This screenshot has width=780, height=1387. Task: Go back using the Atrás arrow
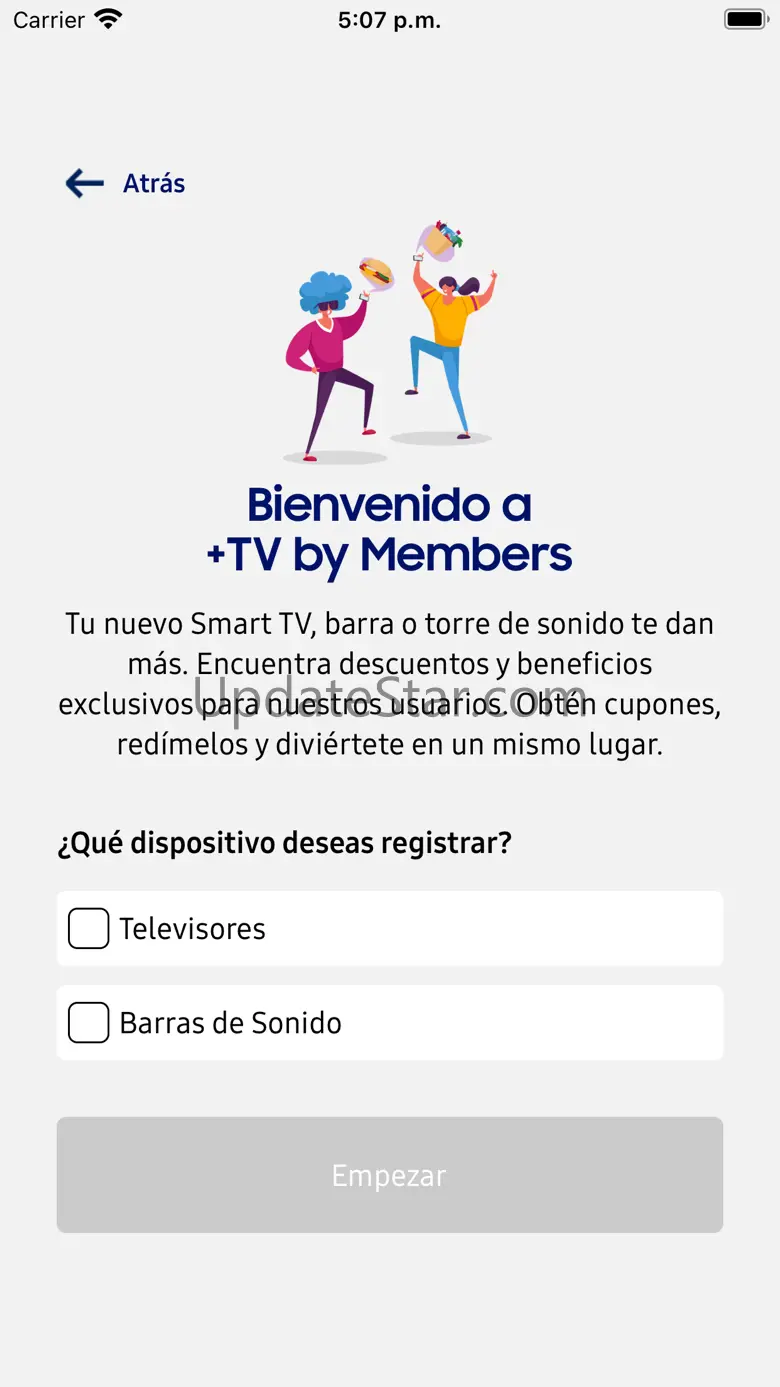85,183
